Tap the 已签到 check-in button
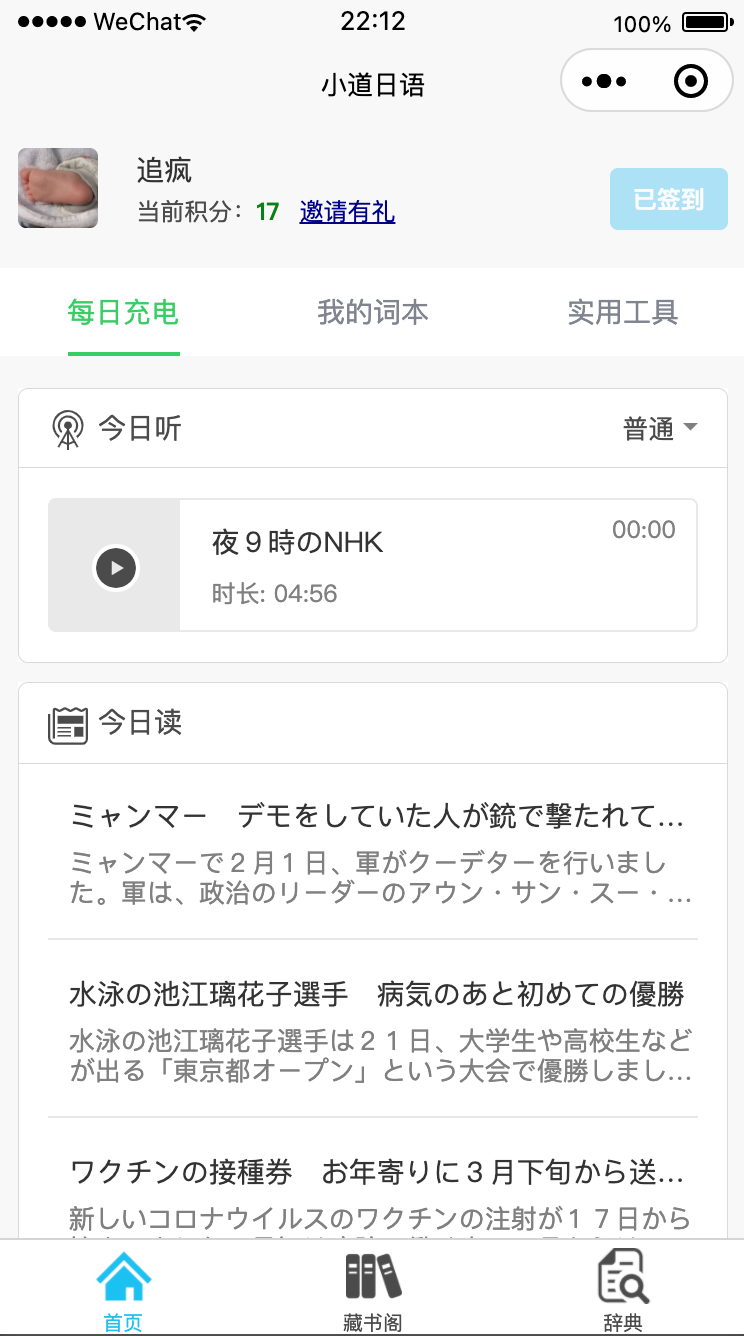This screenshot has height=1336, width=744. point(669,199)
